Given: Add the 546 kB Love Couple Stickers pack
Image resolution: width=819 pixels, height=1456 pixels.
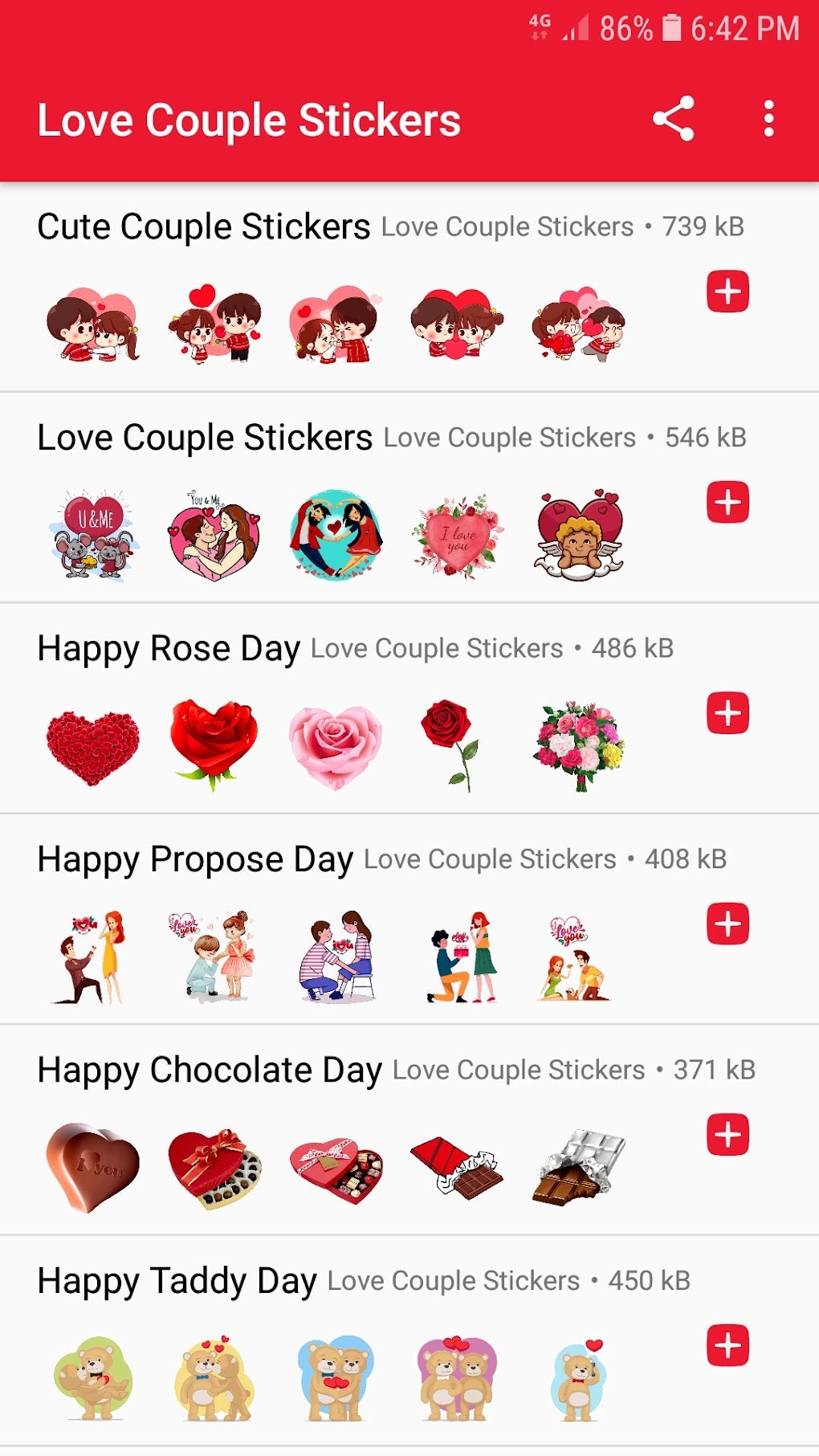Looking at the screenshot, I should (727, 503).
